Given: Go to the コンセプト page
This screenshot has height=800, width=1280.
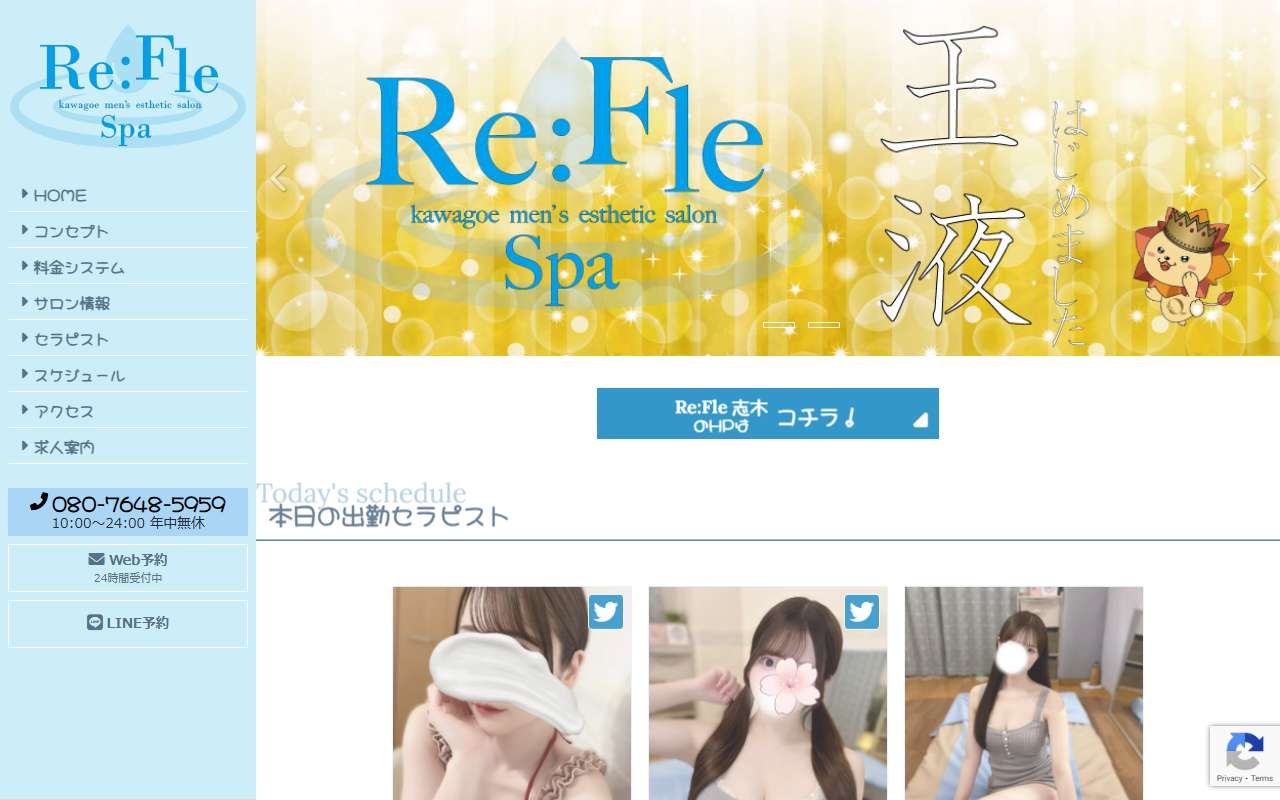Looking at the screenshot, I should (71, 231).
